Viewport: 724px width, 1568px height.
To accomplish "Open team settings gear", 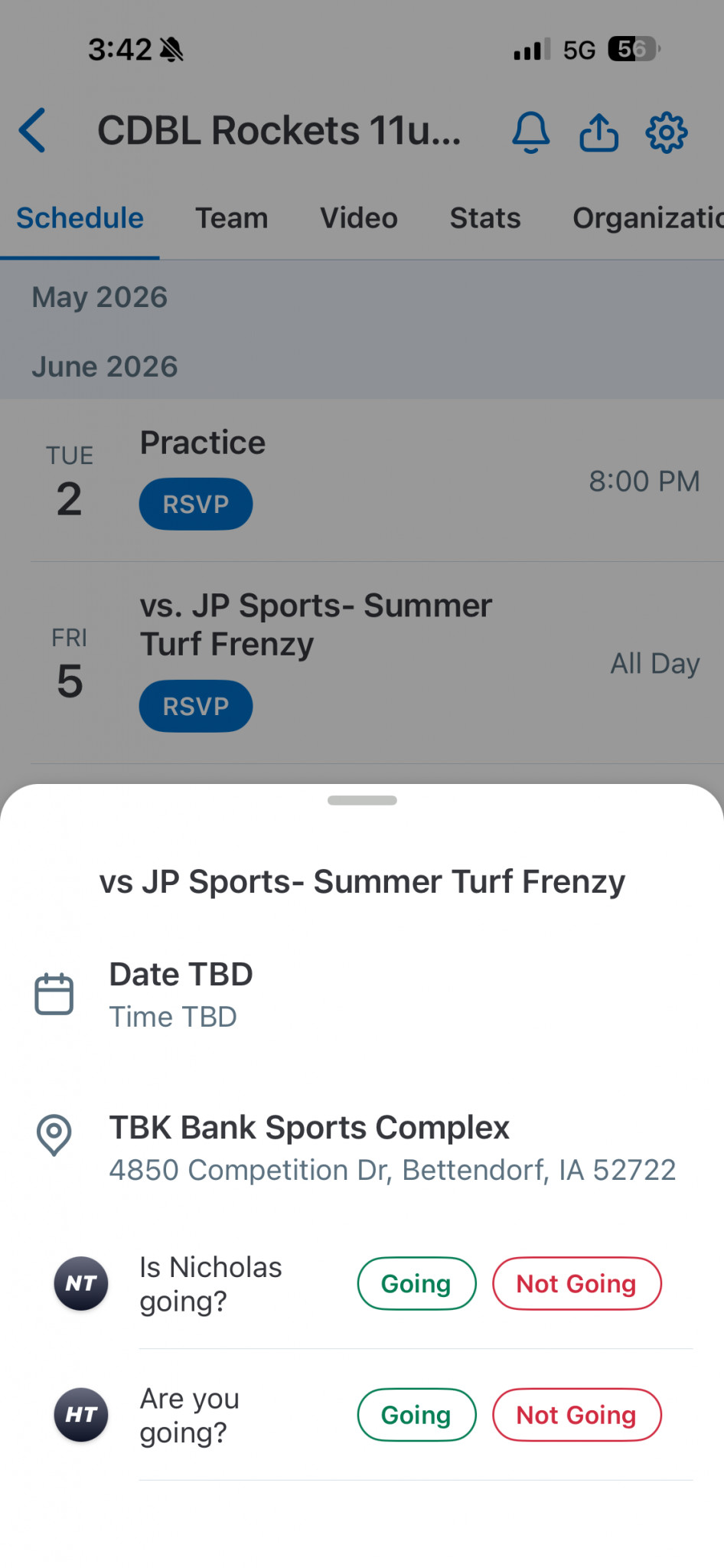I will tap(667, 132).
